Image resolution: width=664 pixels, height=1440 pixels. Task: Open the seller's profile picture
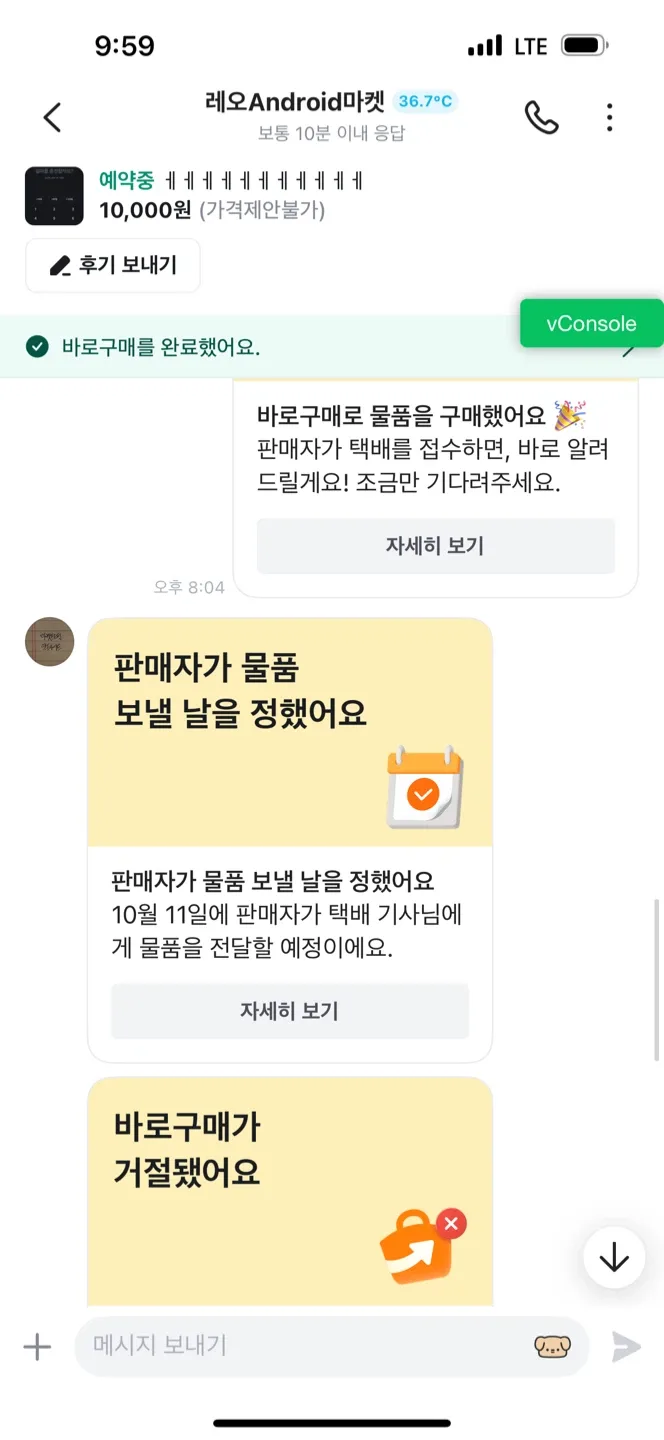coord(49,642)
